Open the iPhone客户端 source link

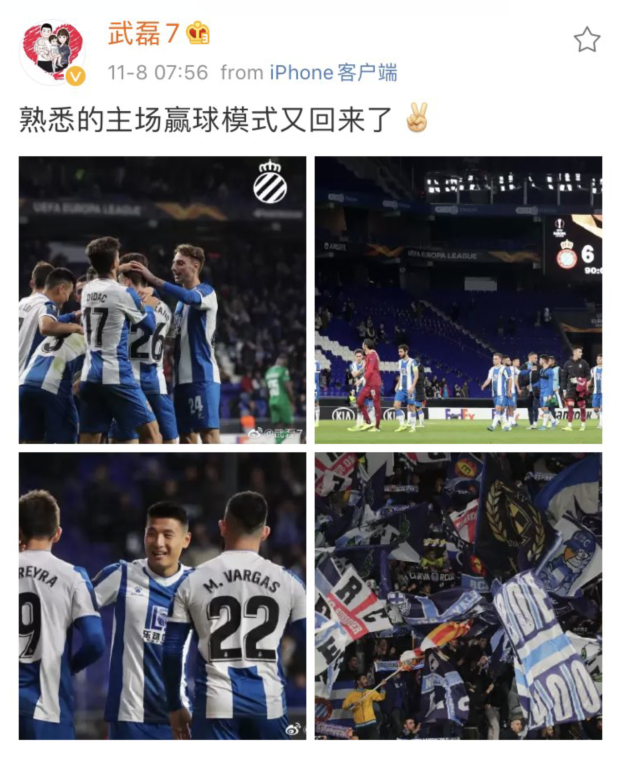coord(333,72)
